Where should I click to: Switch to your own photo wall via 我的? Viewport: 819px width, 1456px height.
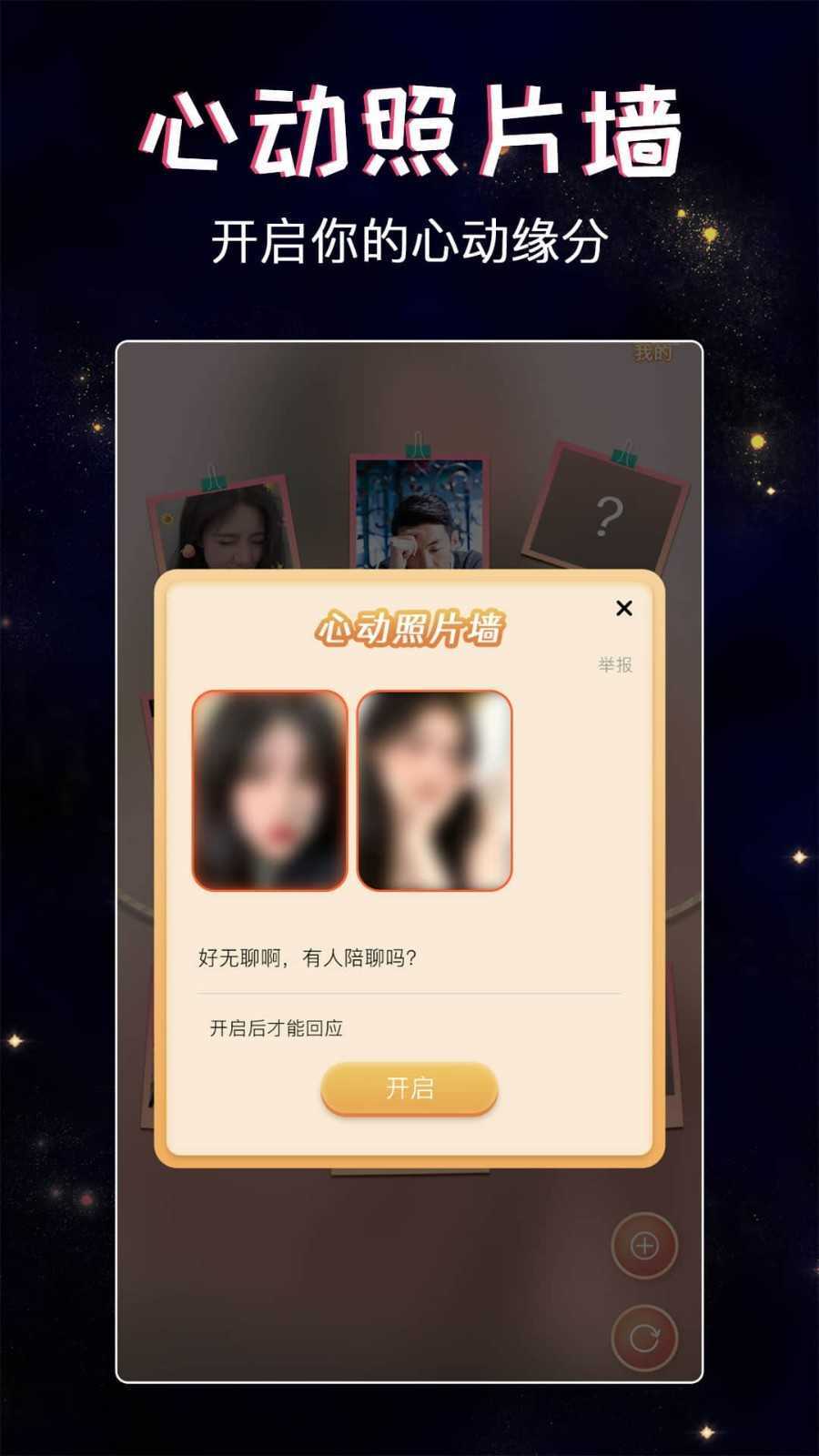653,354
